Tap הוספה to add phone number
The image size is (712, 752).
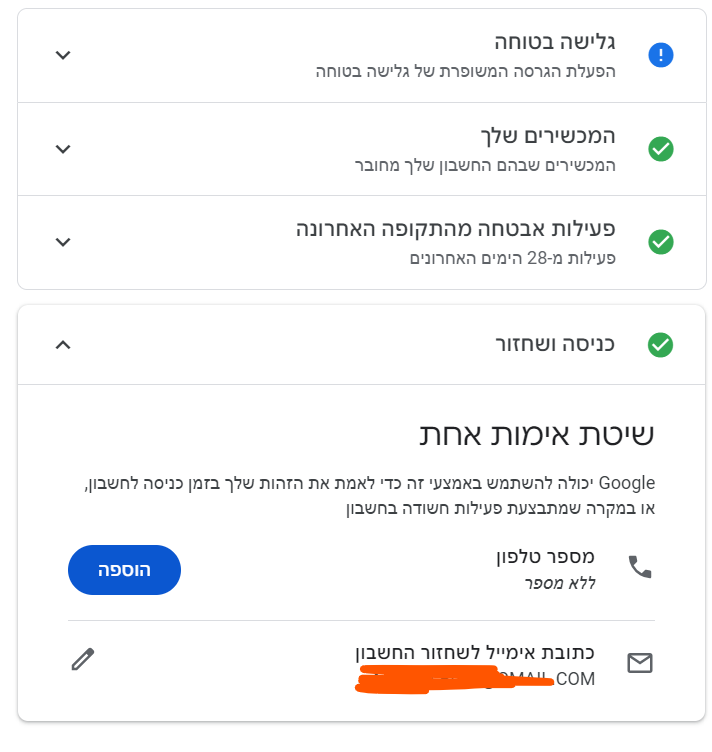click(124, 570)
